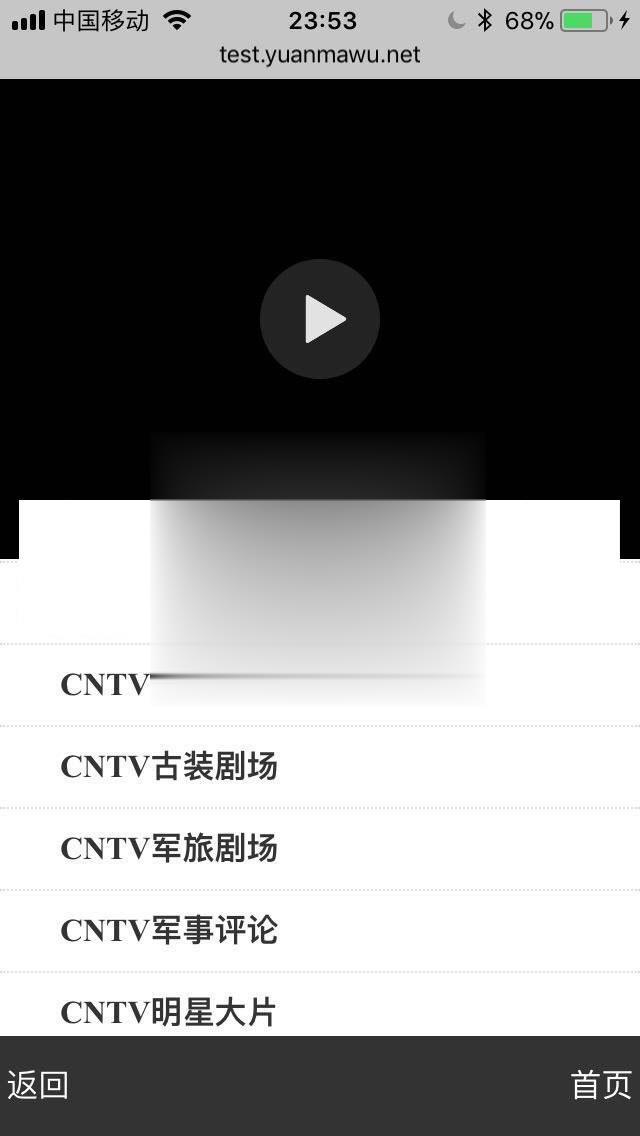Play the video

tap(320, 319)
